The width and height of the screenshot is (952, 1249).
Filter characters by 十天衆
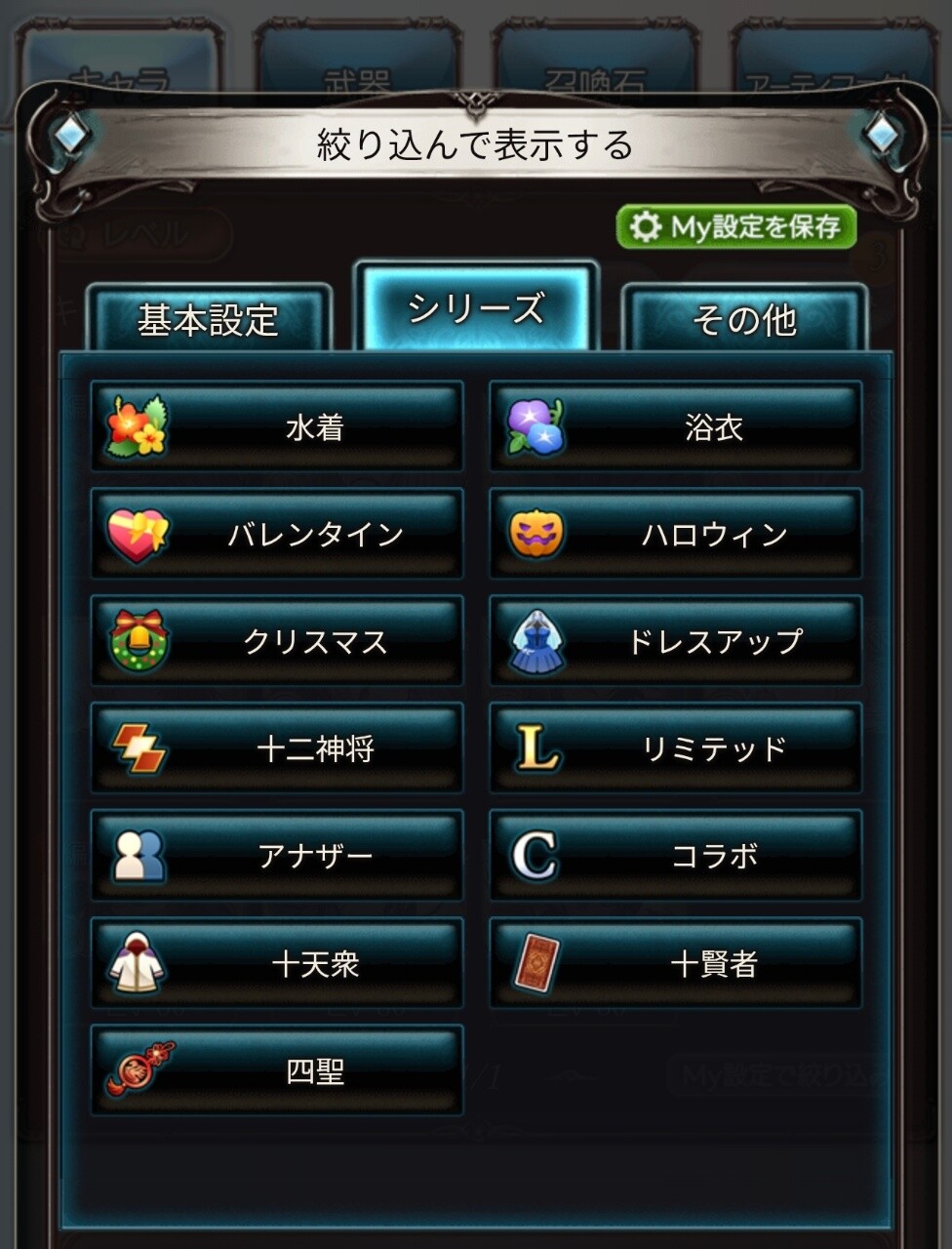coord(277,963)
